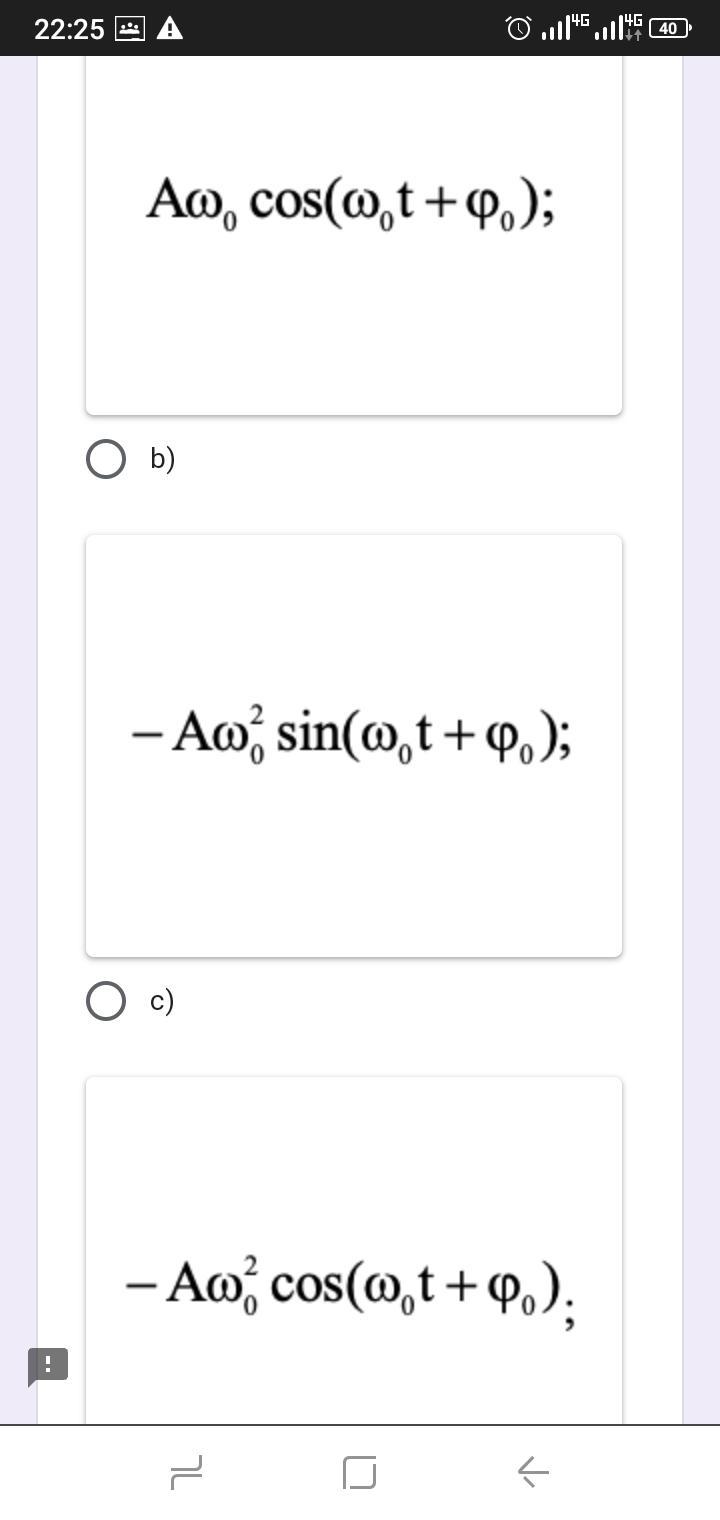Open the recent apps view
The height and width of the screenshot is (1520, 720).
[x=187, y=1472]
